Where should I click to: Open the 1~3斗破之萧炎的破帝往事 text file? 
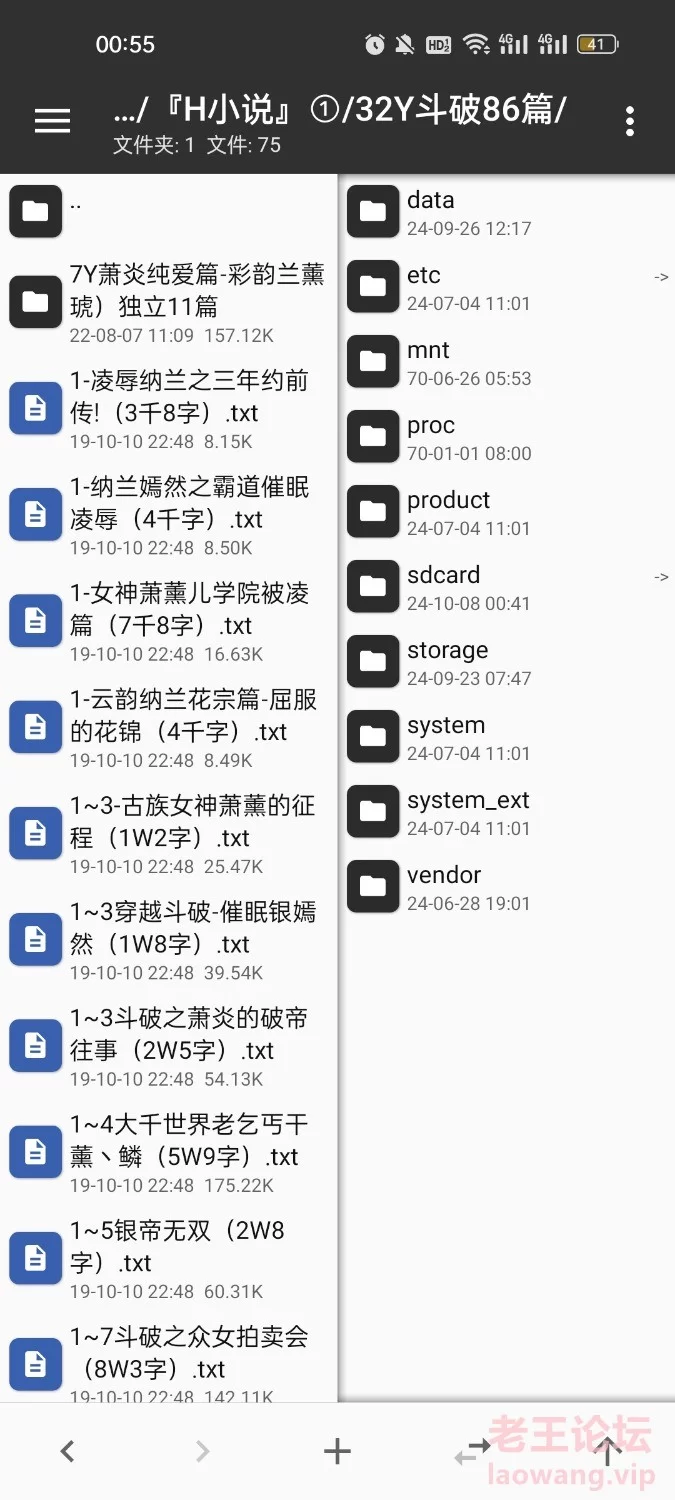tap(168, 1046)
